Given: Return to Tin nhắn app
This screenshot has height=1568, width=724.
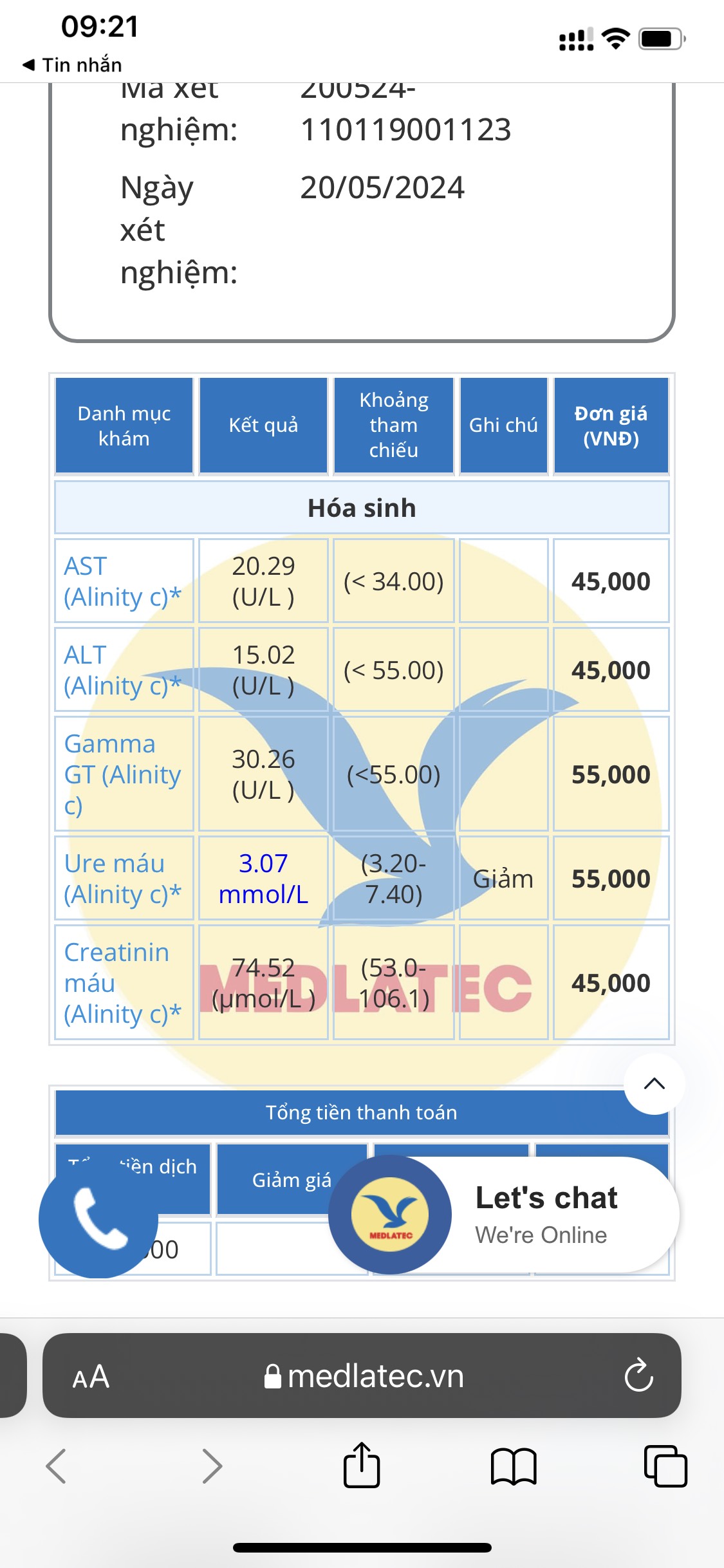Looking at the screenshot, I should 72,65.
